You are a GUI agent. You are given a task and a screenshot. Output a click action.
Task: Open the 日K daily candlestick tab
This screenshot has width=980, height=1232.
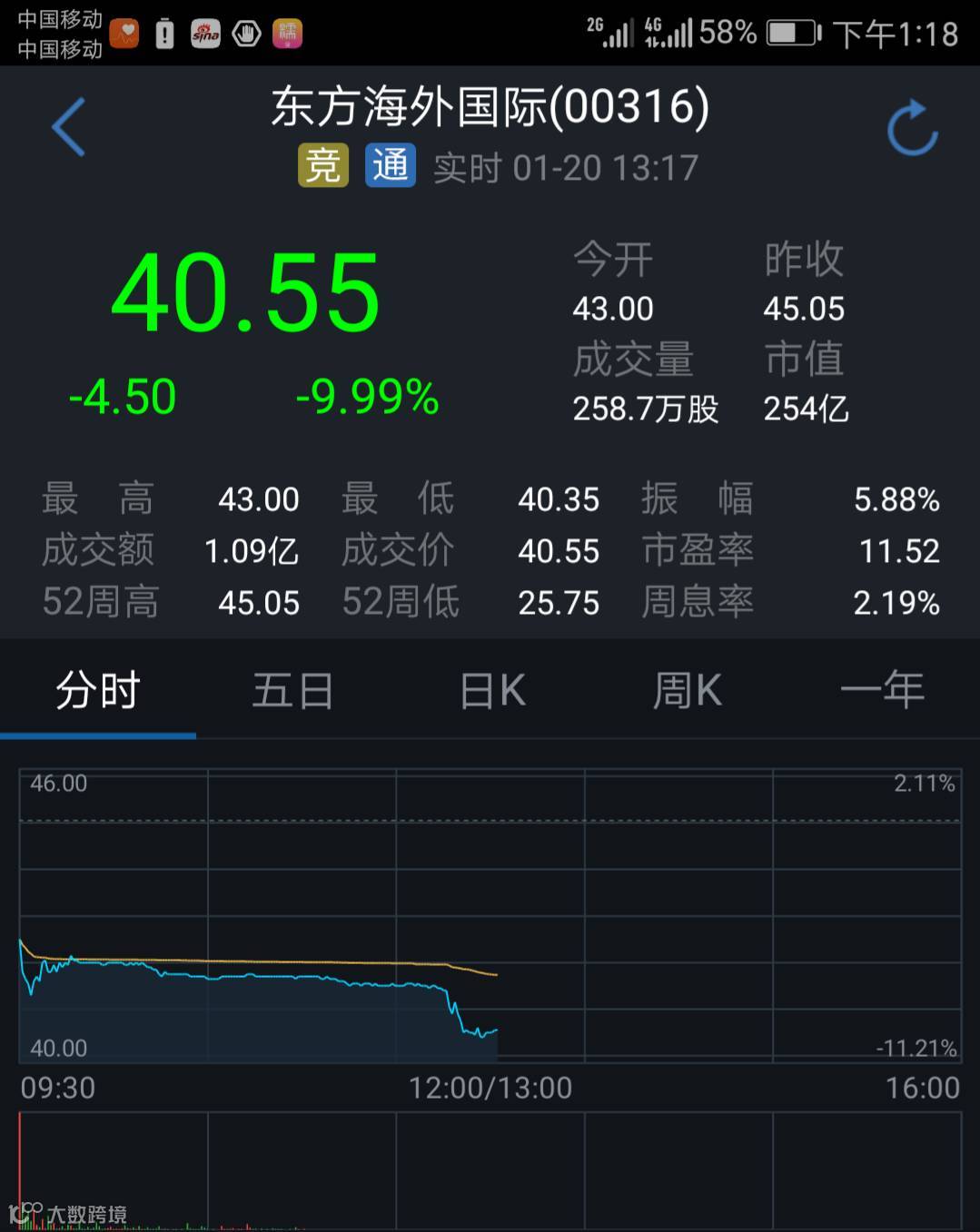point(490,690)
